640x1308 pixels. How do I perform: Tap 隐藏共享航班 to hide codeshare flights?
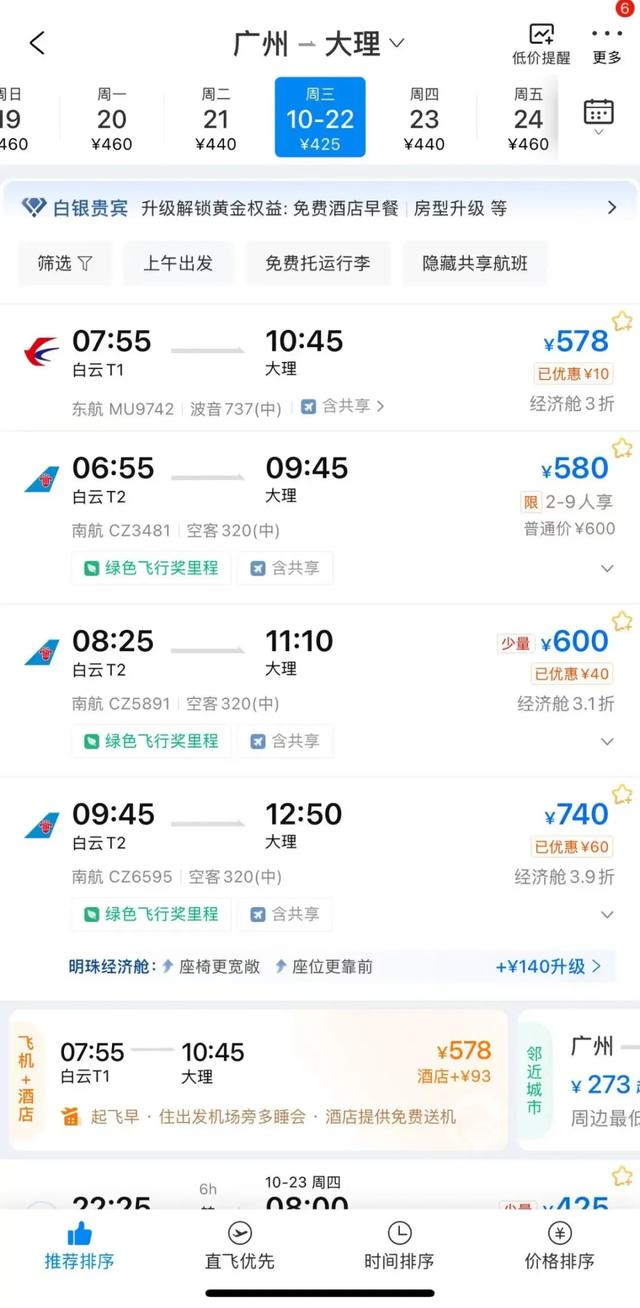point(475,263)
